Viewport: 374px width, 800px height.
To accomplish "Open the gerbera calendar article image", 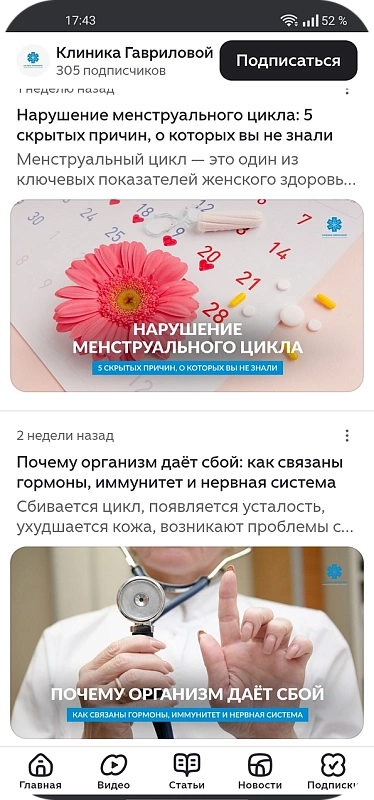I will [x=187, y=295].
